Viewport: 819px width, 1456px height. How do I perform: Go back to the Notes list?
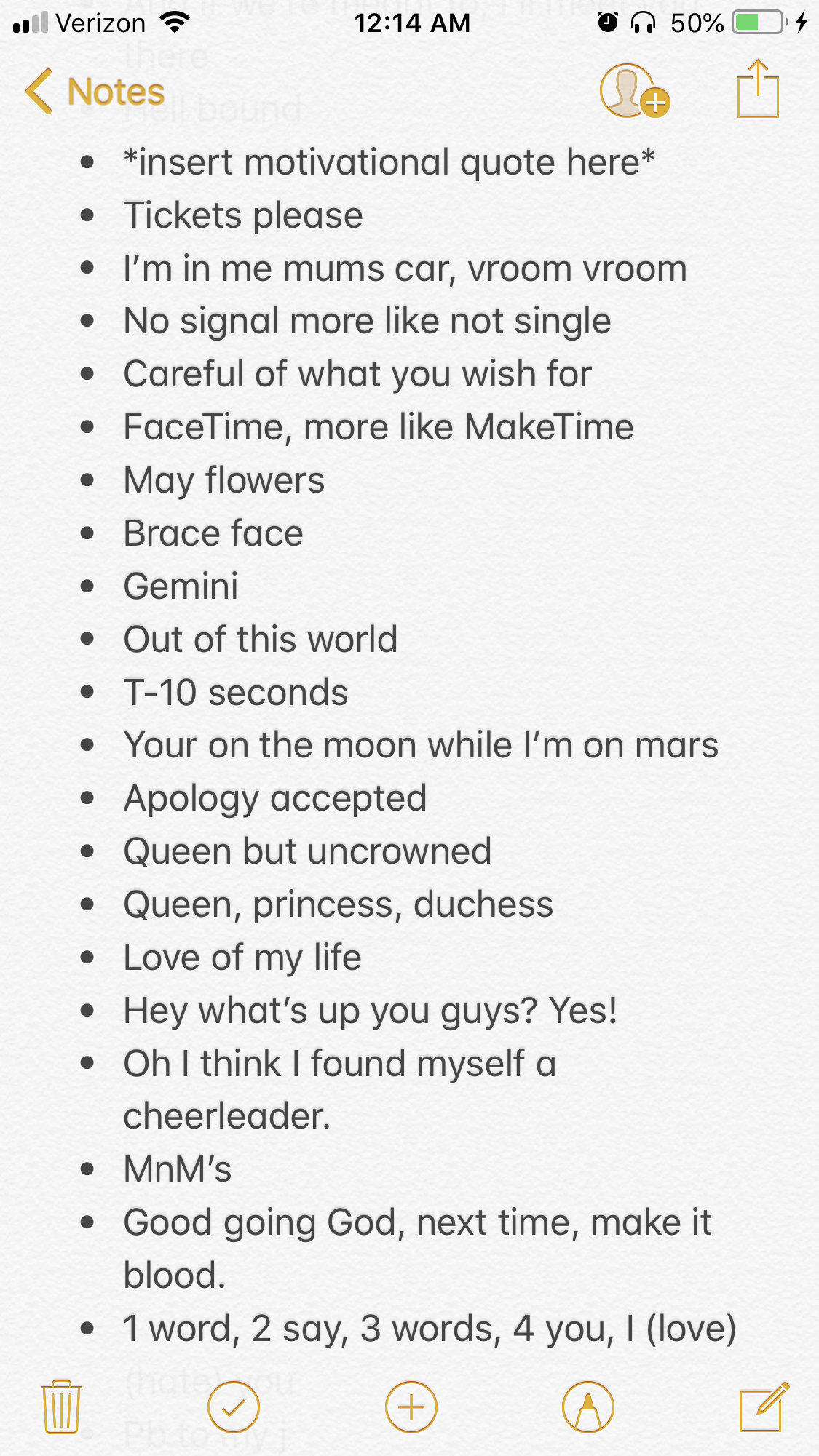(x=95, y=92)
